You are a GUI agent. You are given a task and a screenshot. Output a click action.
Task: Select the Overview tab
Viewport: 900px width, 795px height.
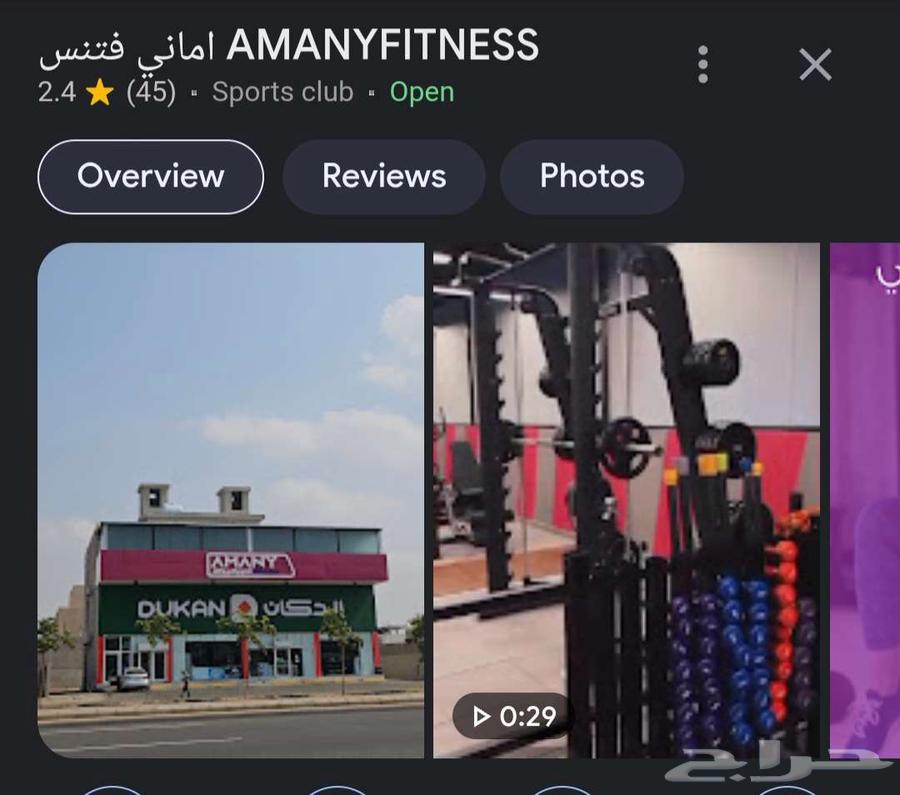click(151, 177)
